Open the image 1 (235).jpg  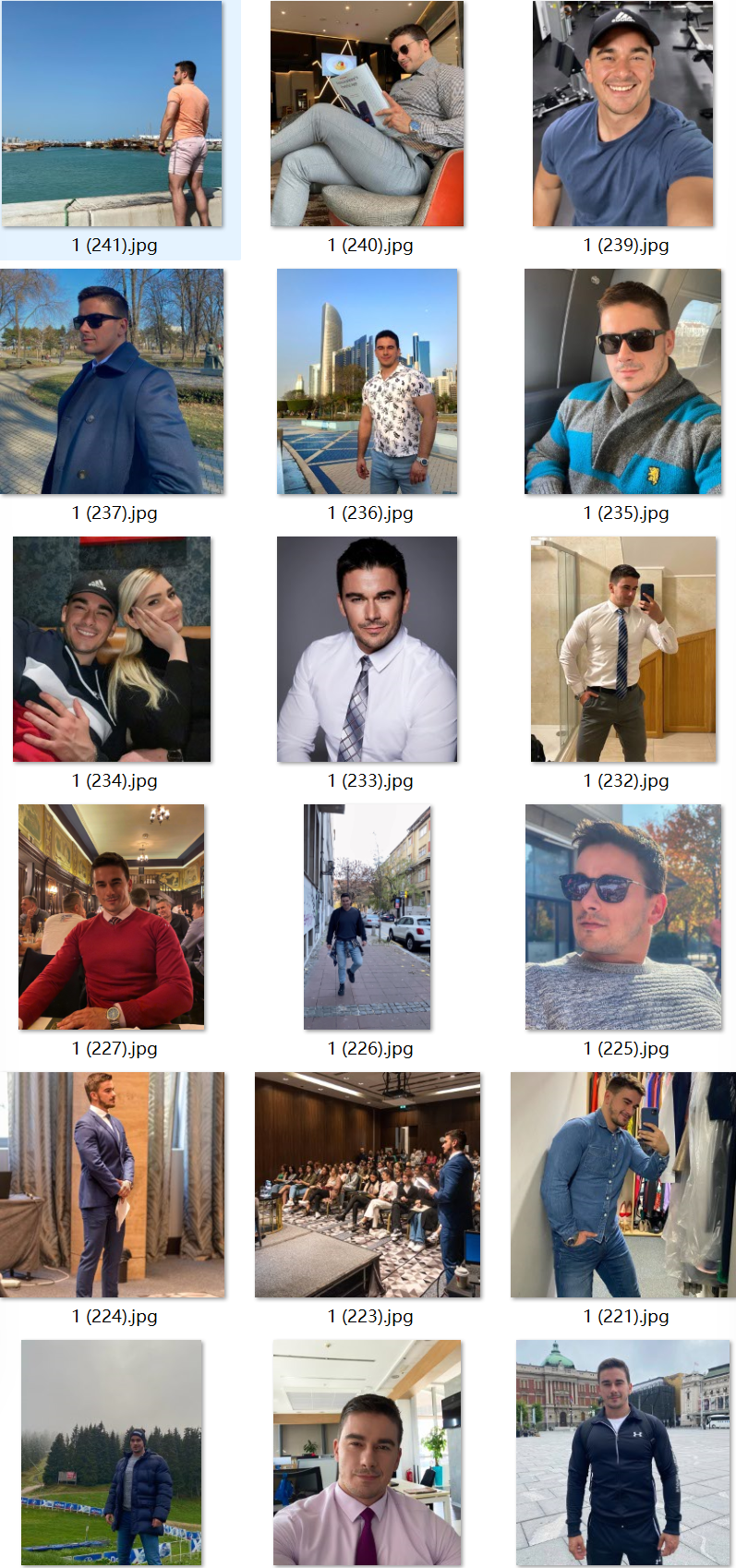pos(622,381)
